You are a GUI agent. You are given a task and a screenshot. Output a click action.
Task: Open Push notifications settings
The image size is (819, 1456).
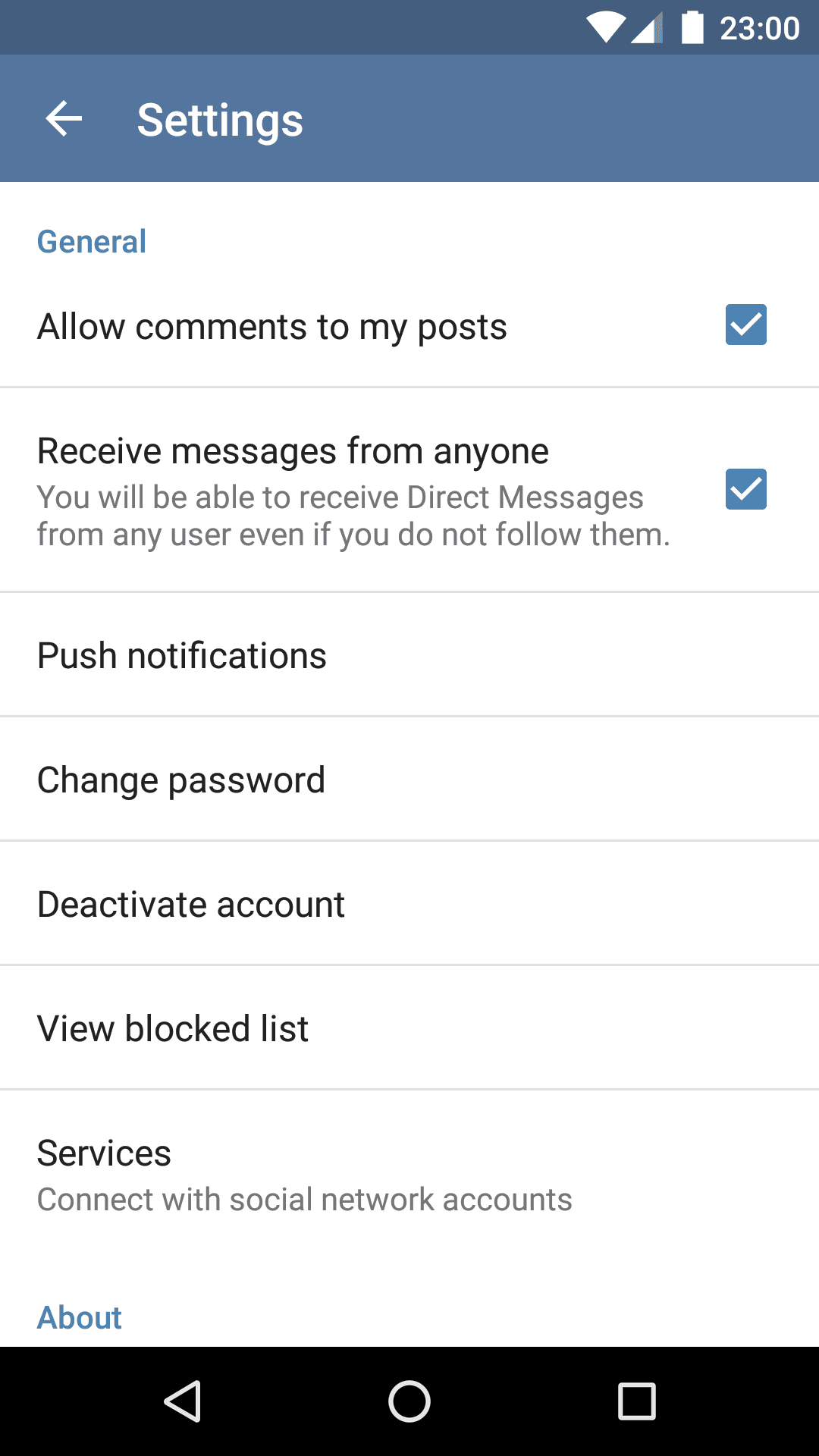click(x=409, y=656)
